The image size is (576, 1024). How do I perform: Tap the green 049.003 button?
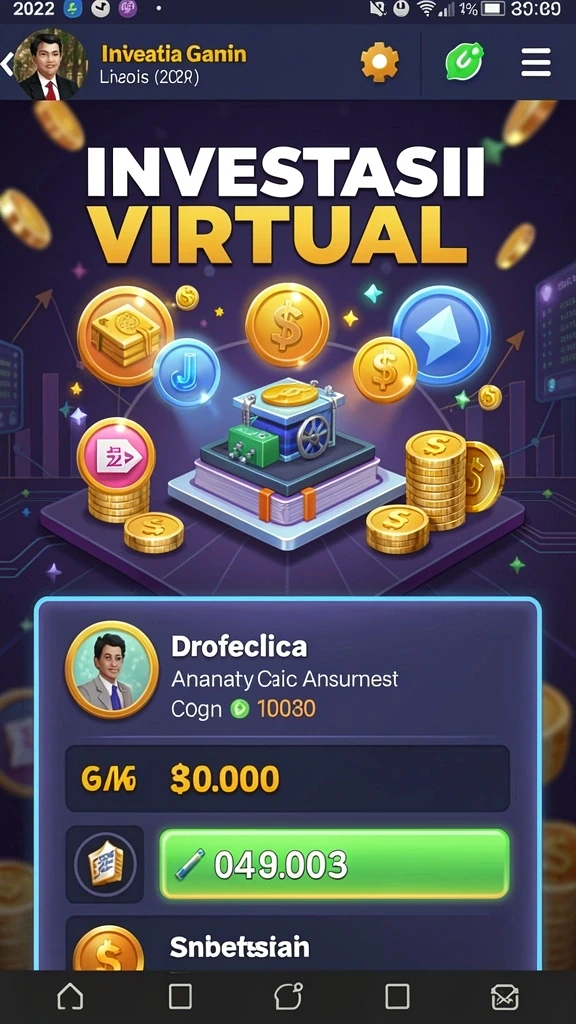click(x=334, y=865)
